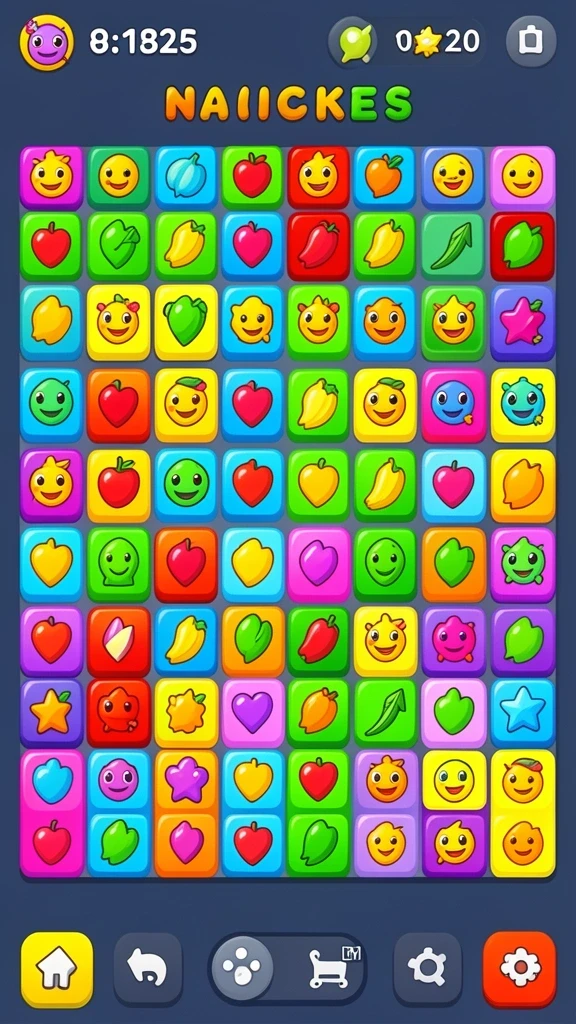Open the round gray icon at top right
The height and width of the screenshot is (1024, 576).
coord(531,41)
